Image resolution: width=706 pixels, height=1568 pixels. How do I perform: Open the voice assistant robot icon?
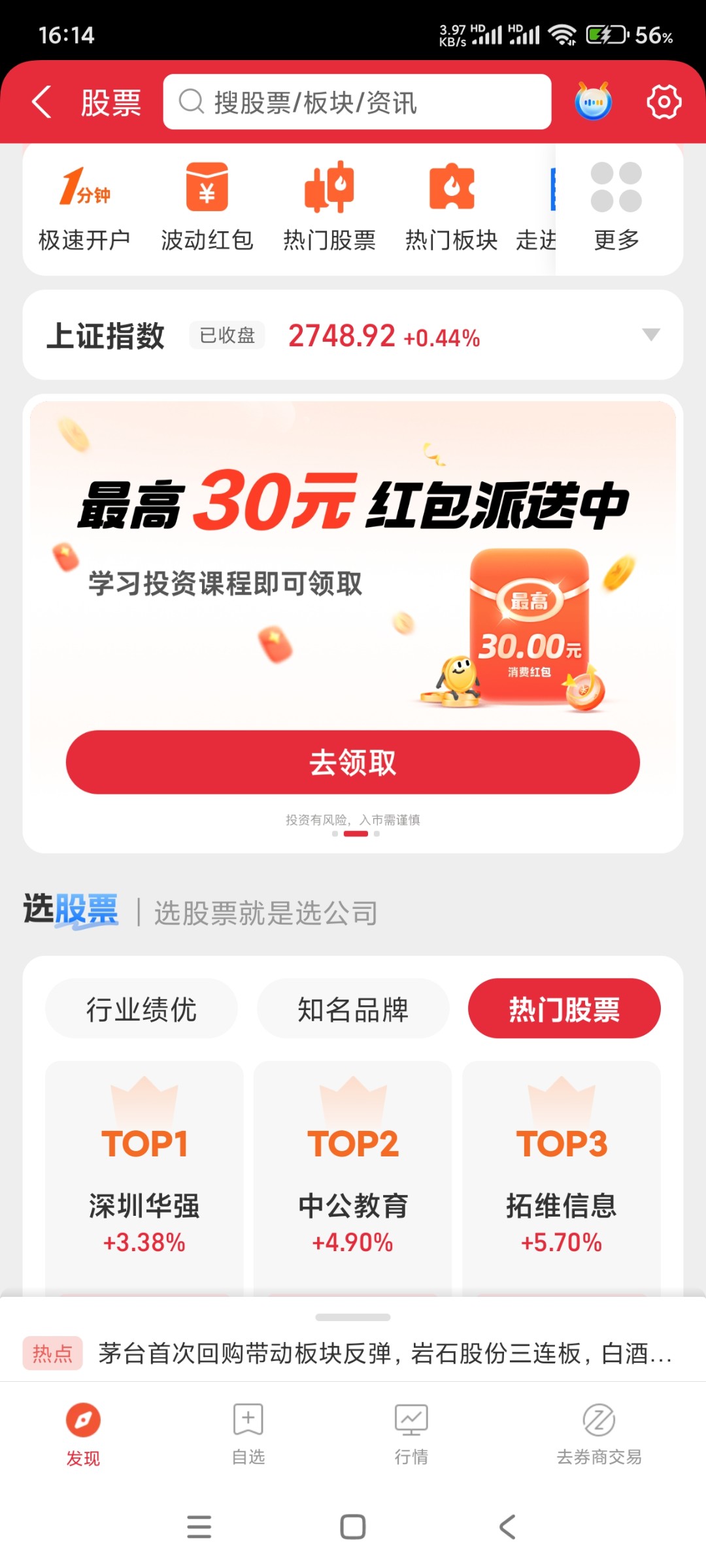(593, 102)
